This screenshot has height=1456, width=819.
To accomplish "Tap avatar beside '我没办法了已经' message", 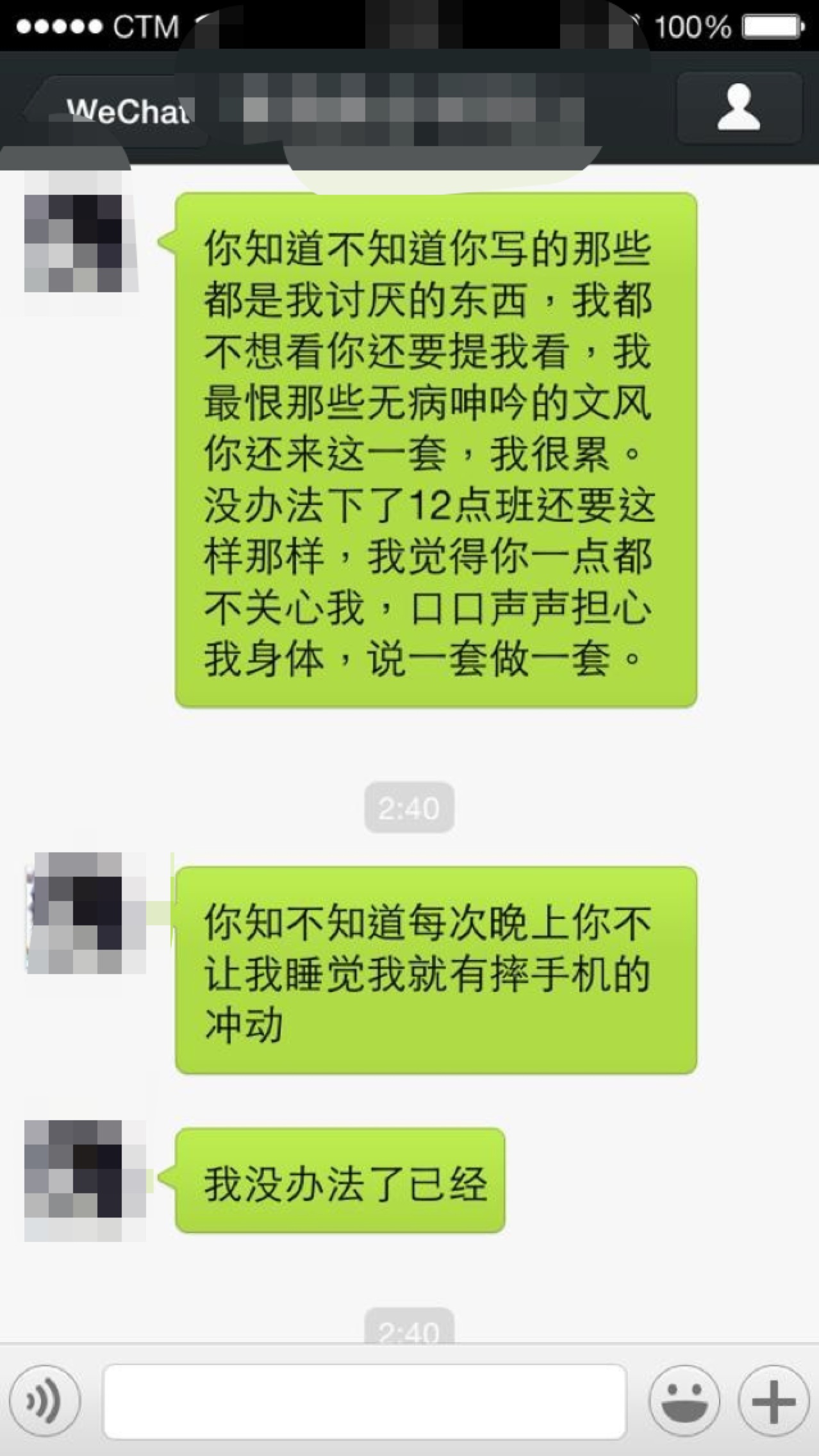I will (x=85, y=1180).
